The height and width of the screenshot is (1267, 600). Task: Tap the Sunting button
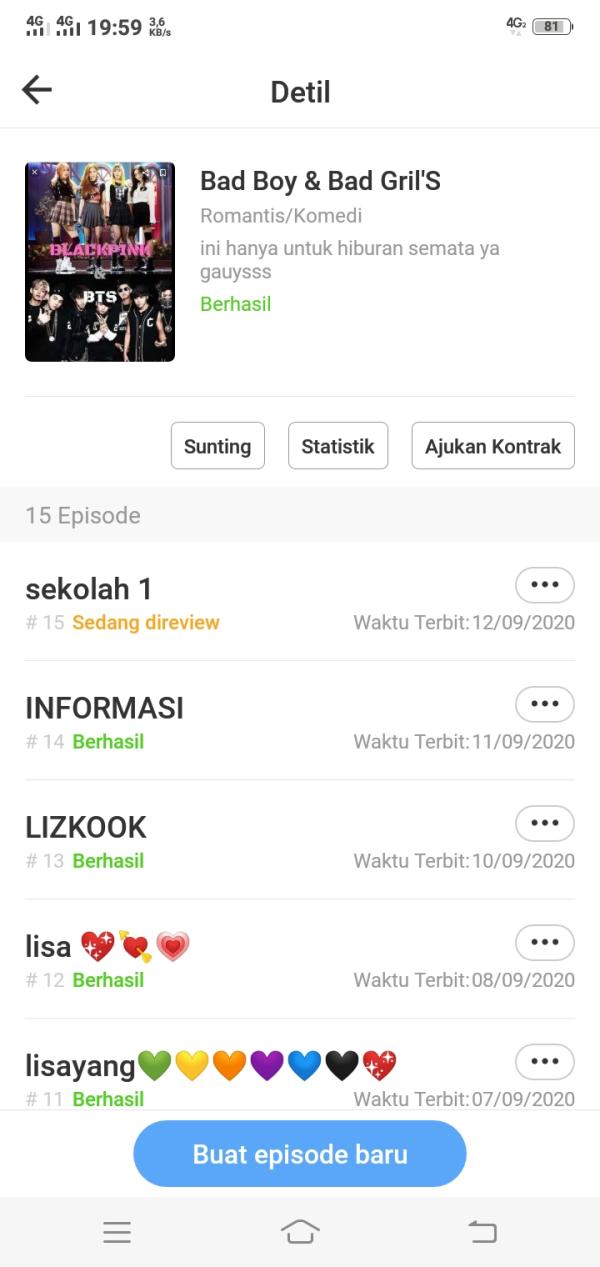click(x=217, y=446)
